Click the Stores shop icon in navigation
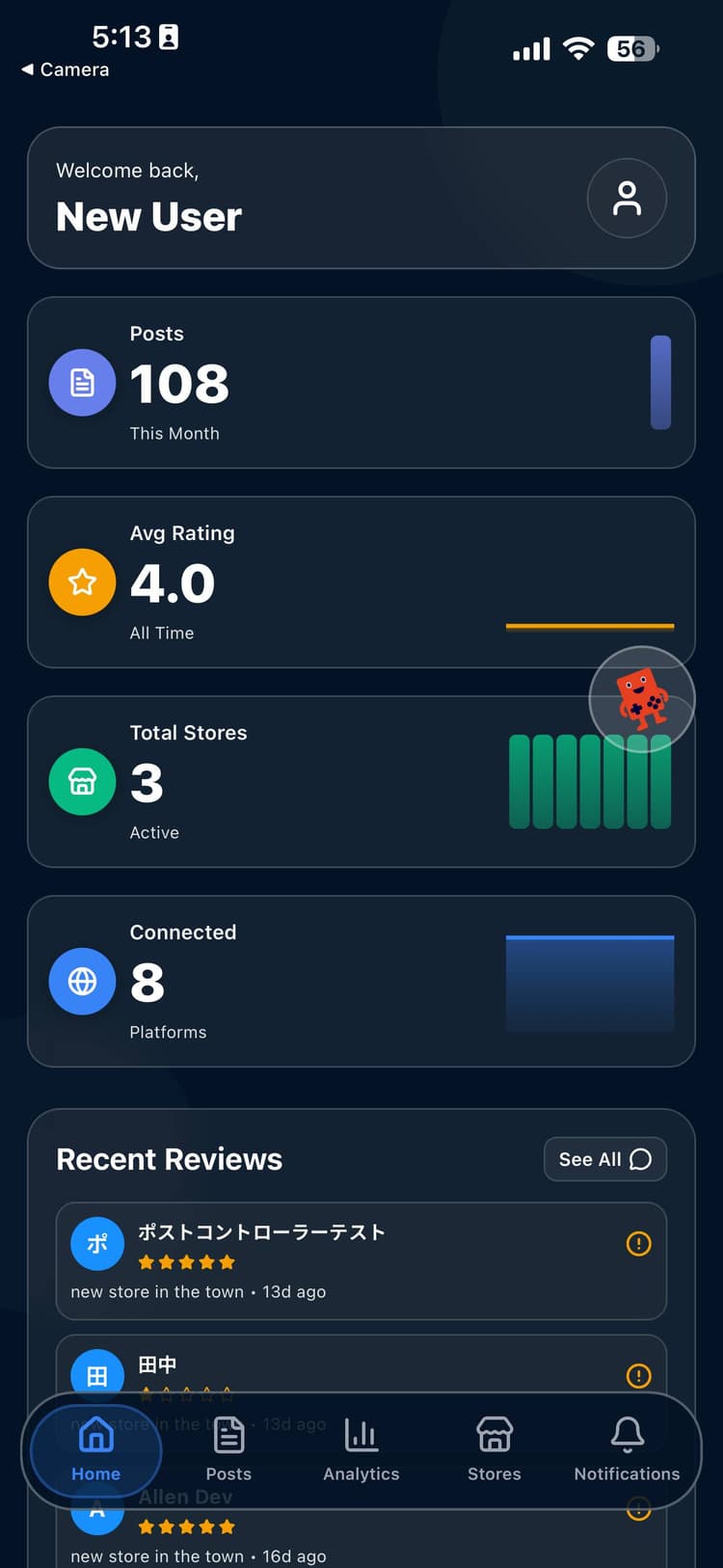Screen dimensions: 723x1568 point(494,1434)
